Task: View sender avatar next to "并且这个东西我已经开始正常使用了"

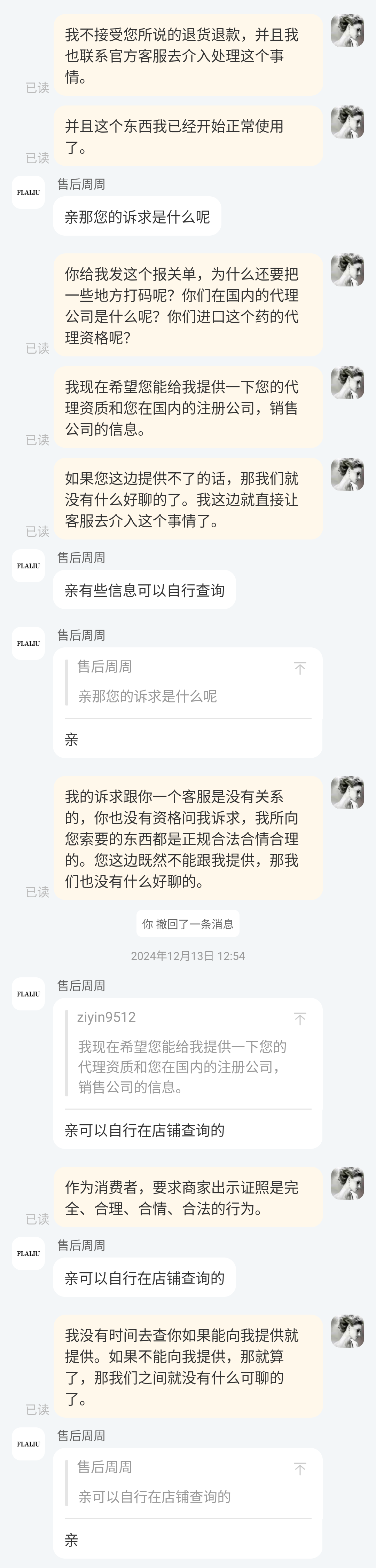Action: [x=347, y=122]
